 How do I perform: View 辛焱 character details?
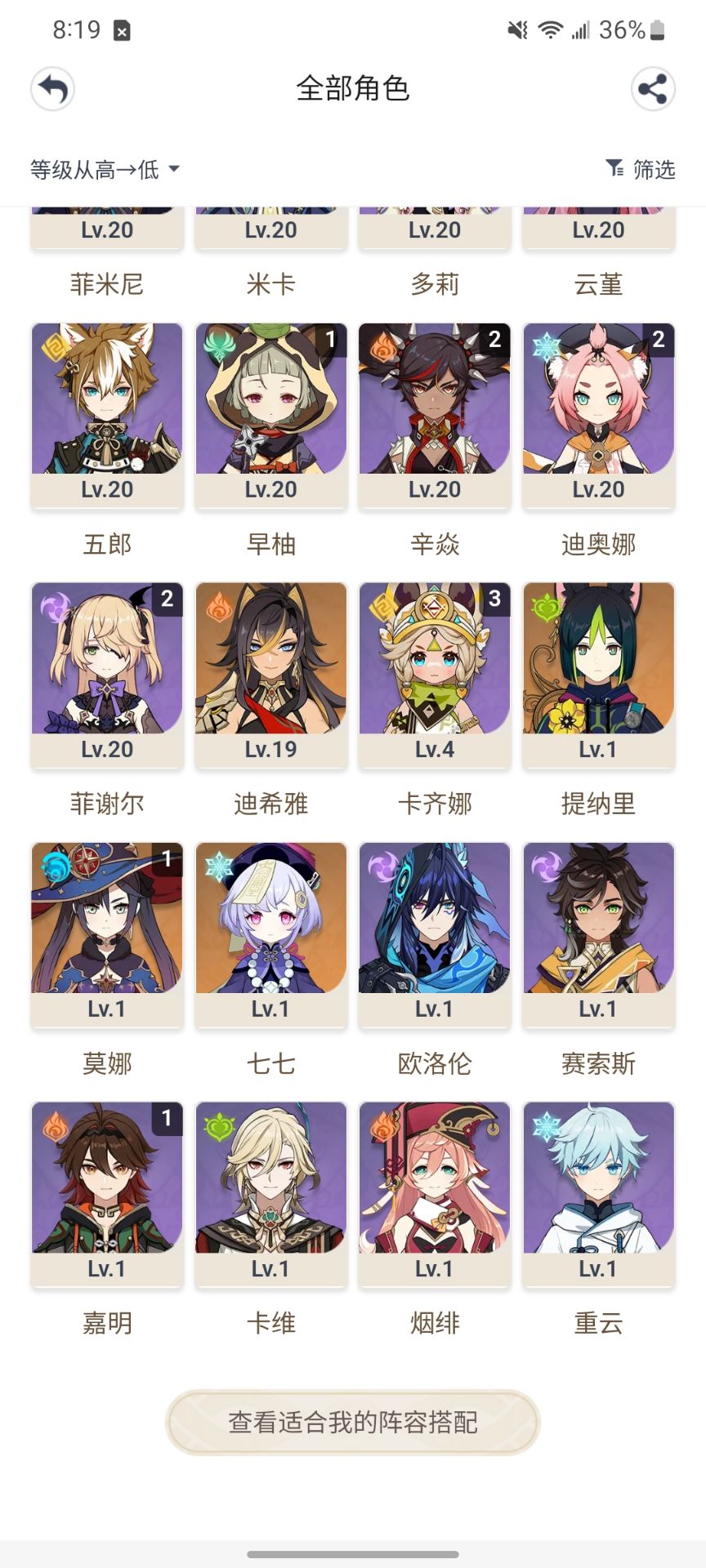pyautogui.click(x=435, y=416)
